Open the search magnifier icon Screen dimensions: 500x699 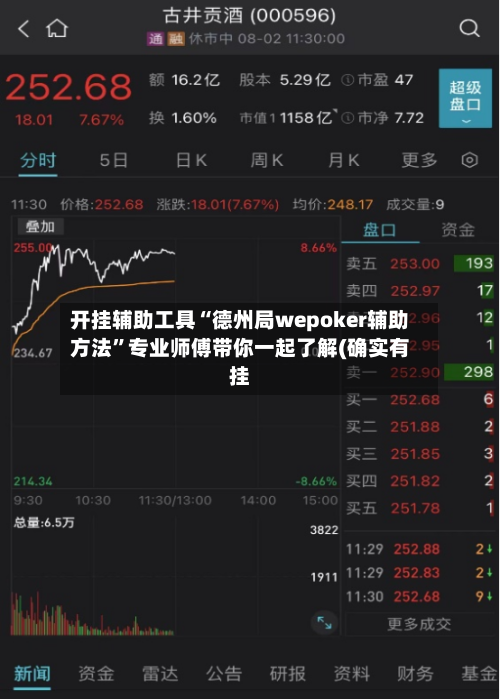tap(469, 29)
